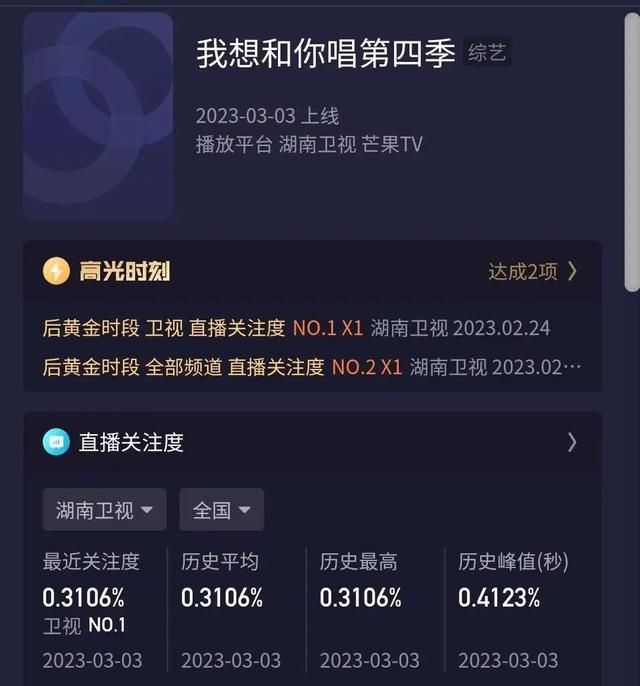Open the 全国 region dropdown
The width and height of the screenshot is (640, 686).
pos(221,510)
